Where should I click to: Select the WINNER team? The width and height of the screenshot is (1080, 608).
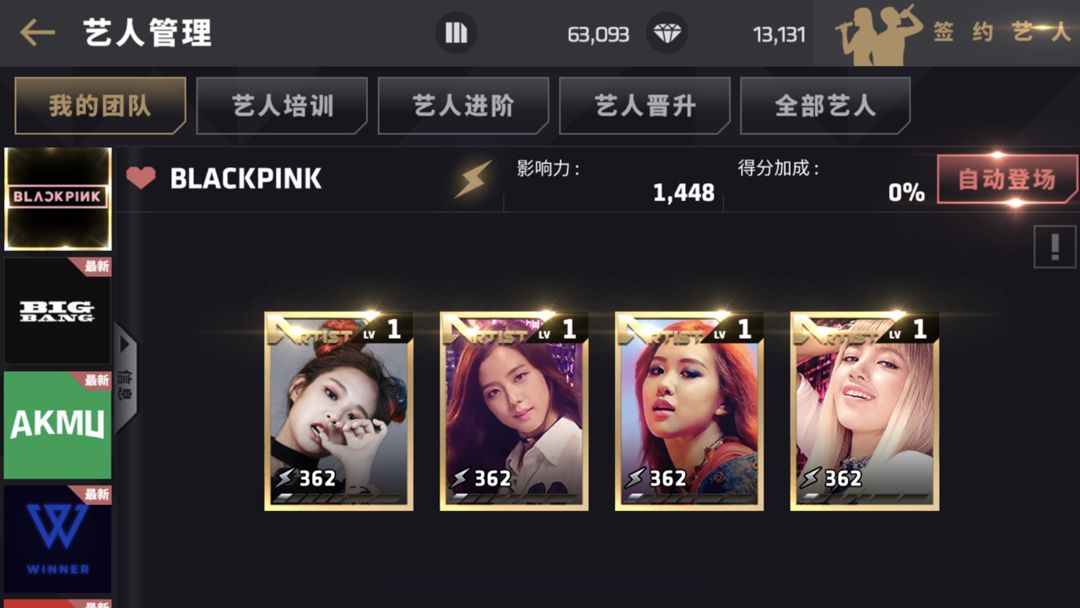(57, 540)
